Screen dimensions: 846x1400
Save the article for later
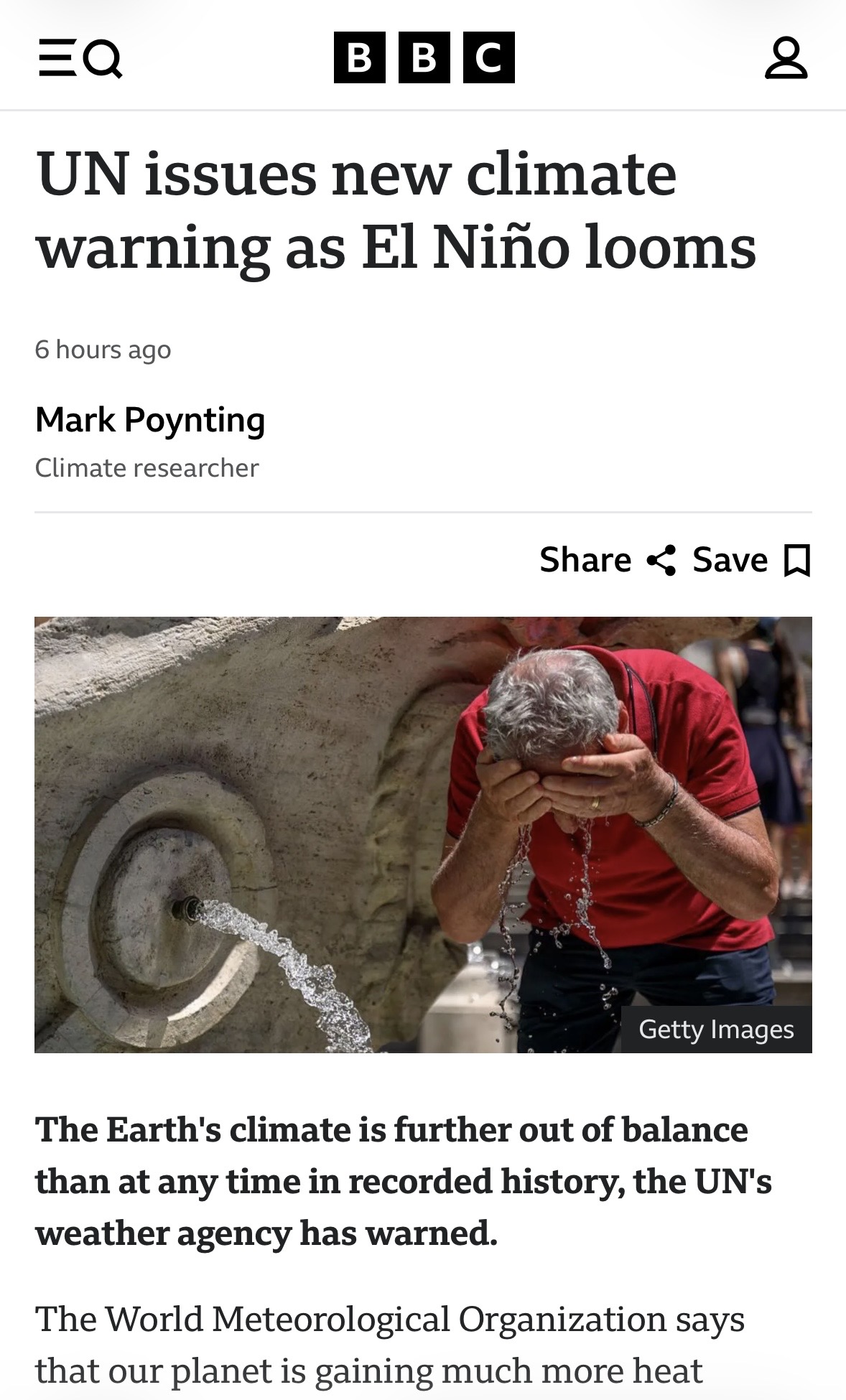(751, 560)
